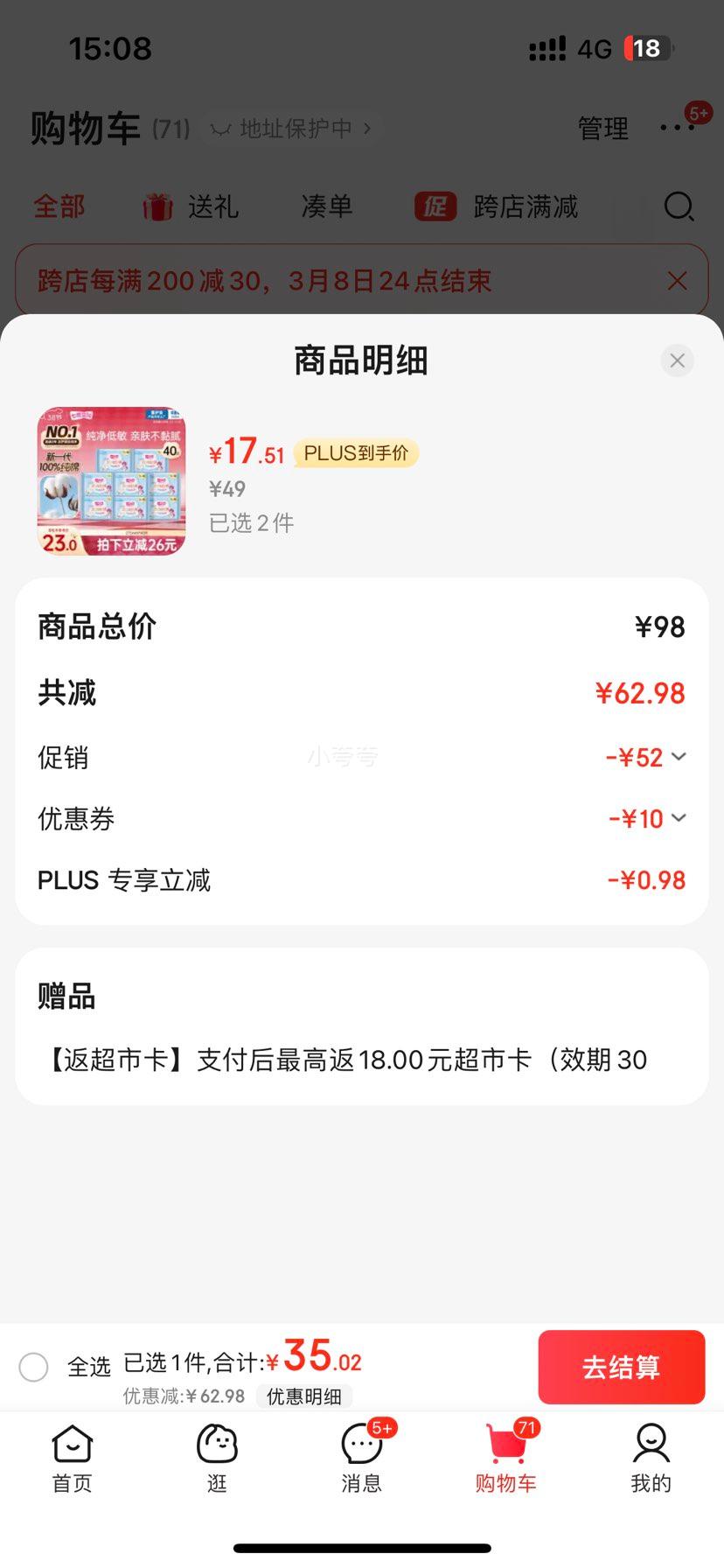Open the 送礼 gift icon tab
Image resolution: width=724 pixels, height=1568 pixels.
click(157, 206)
